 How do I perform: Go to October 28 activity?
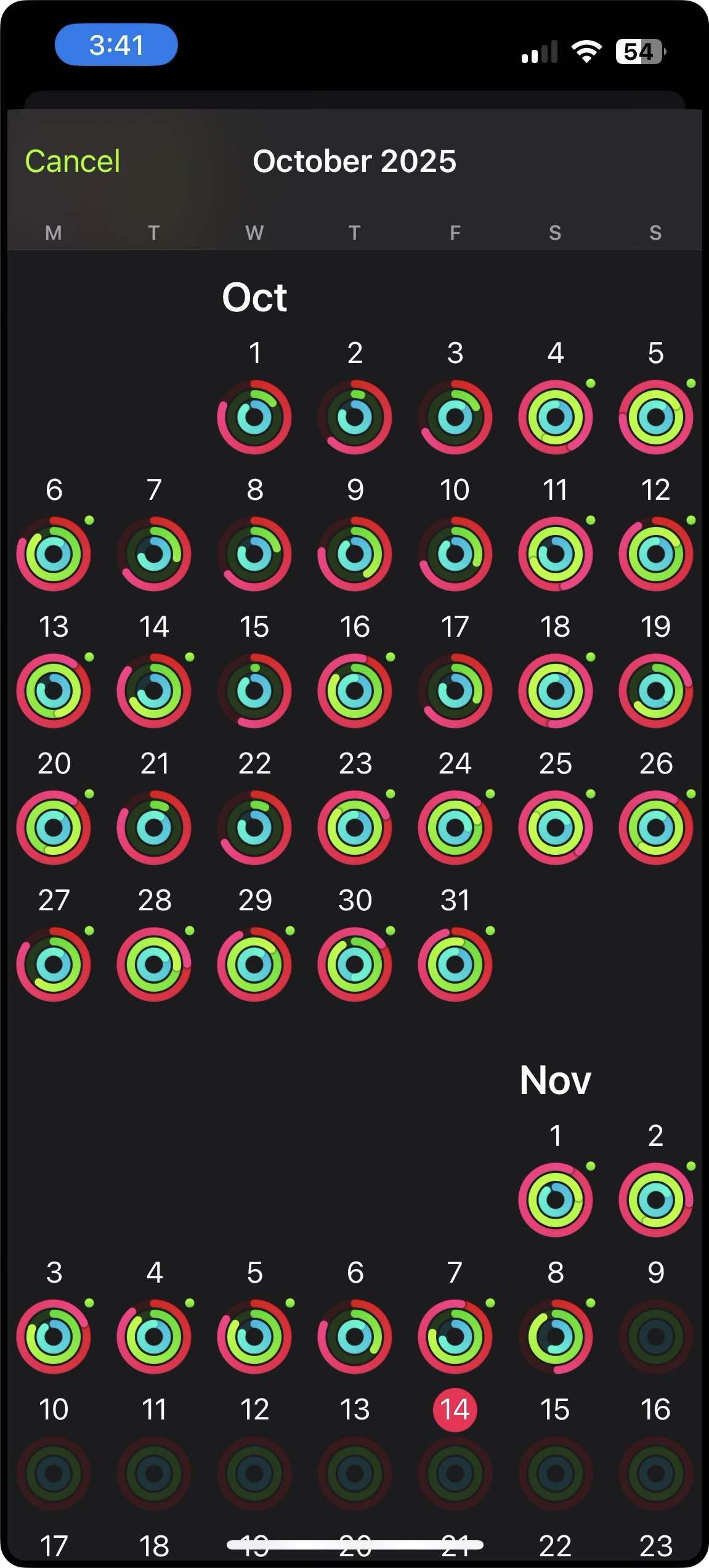(154, 965)
